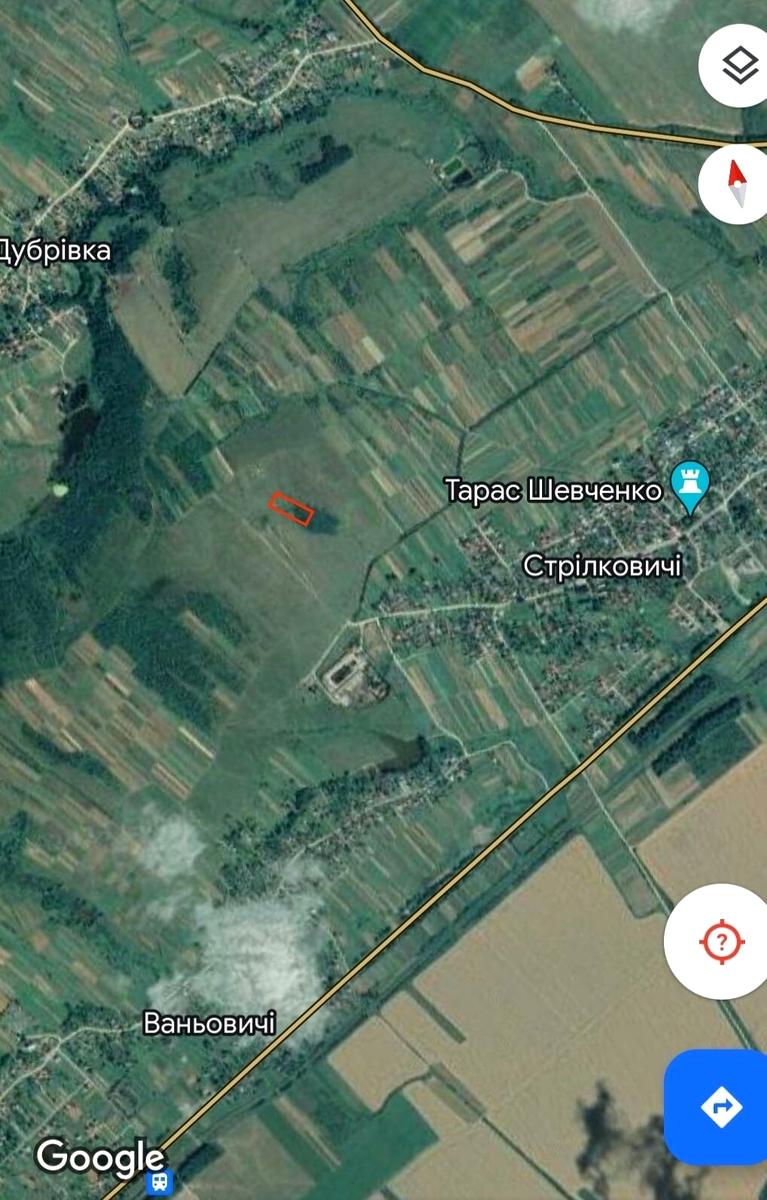The width and height of the screenshot is (767, 1200).
Task: Open the map layers button
Action: coord(738,66)
